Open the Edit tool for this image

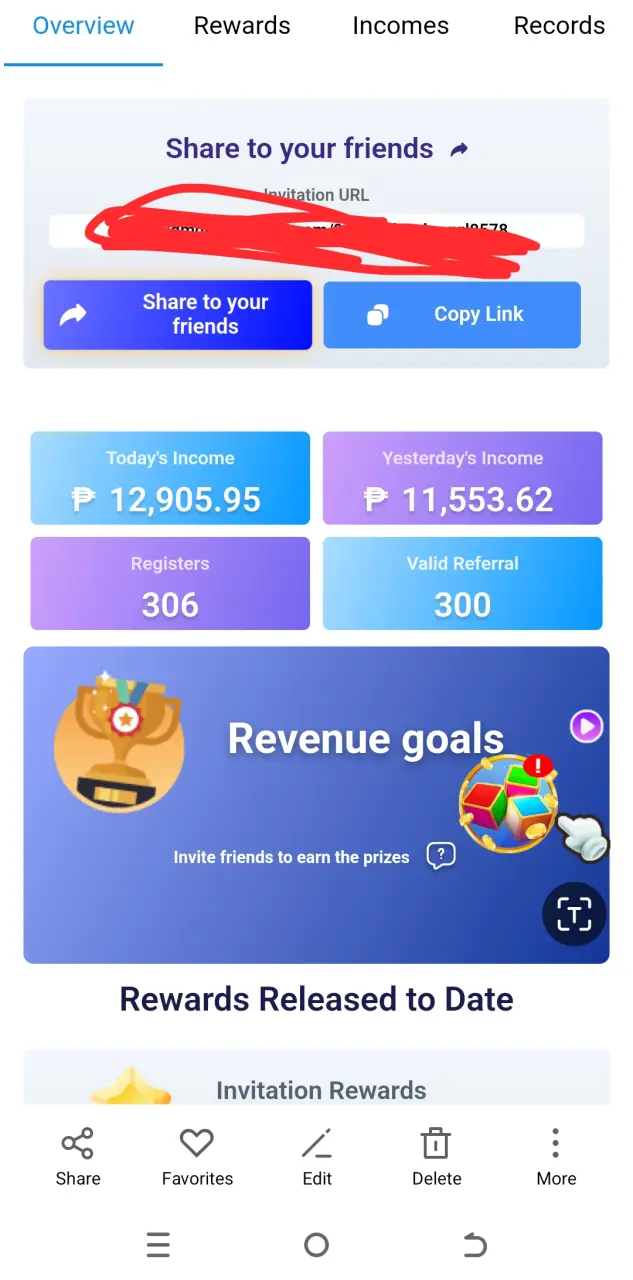[x=317, y=1157]
